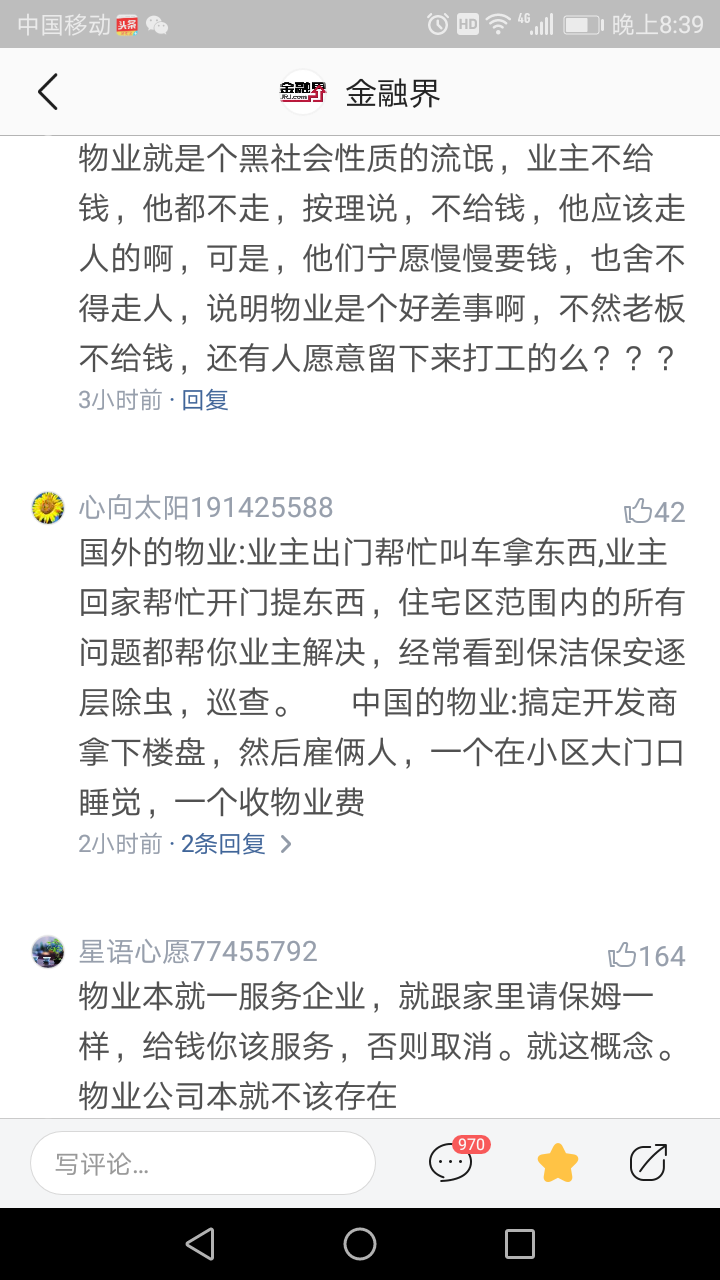Like 心向太阳191425588's comment
This screenshot has height=1280, width=720.
[654, 512]
